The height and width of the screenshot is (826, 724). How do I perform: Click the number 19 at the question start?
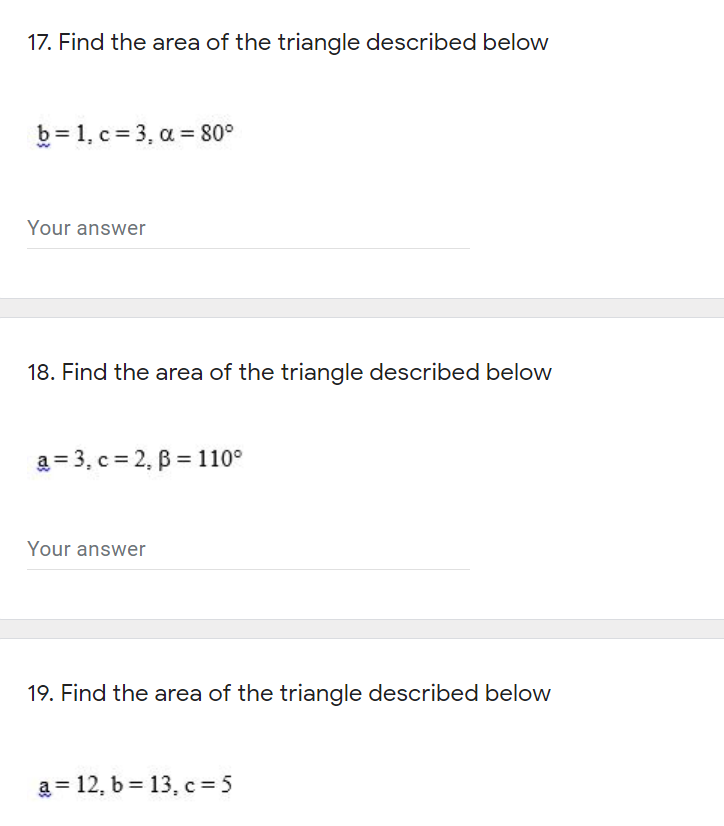click(x=41, y=693)
